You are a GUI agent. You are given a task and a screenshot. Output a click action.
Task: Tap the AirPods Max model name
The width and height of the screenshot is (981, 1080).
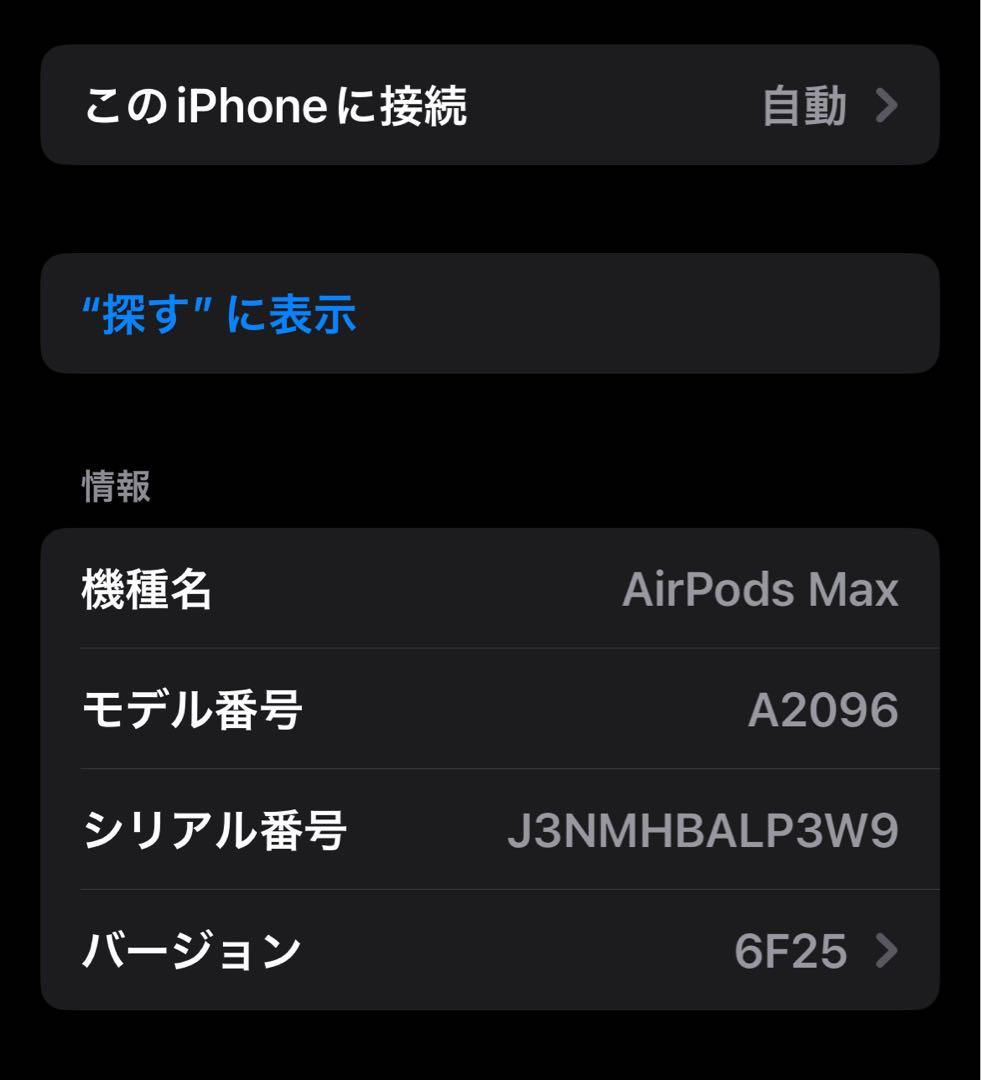coord(762,589)
